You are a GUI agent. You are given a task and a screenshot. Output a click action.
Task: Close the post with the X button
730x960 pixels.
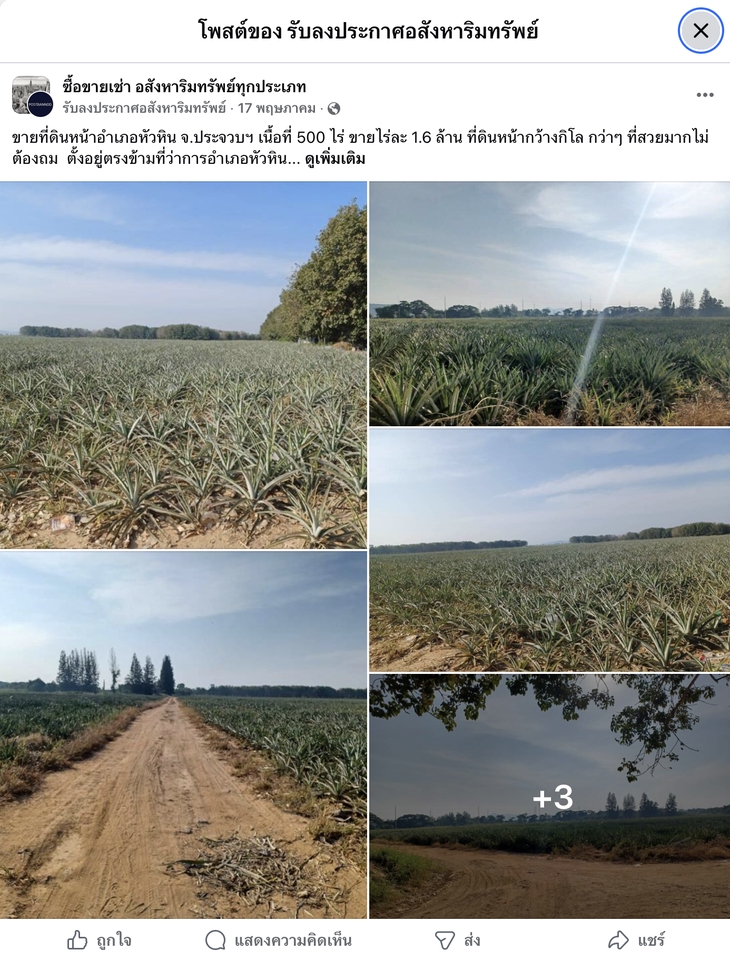[700, 30]
